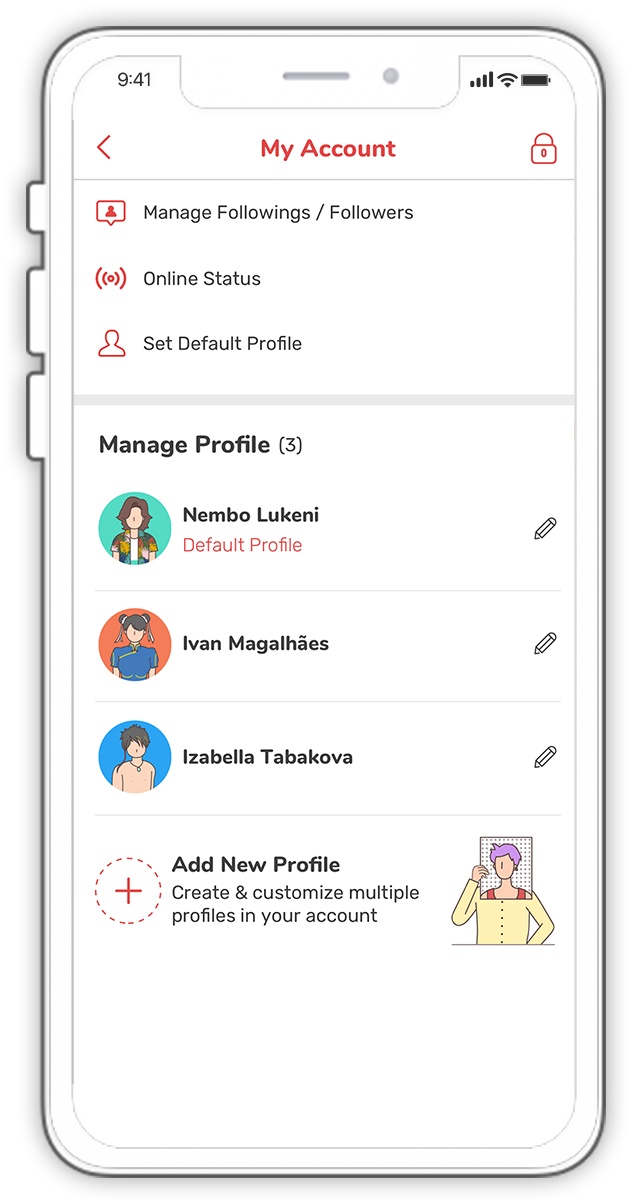Open Online Status settings
Image resolution: width=632 pixels, height=1204 pixels.
click(x=201, y=279)
